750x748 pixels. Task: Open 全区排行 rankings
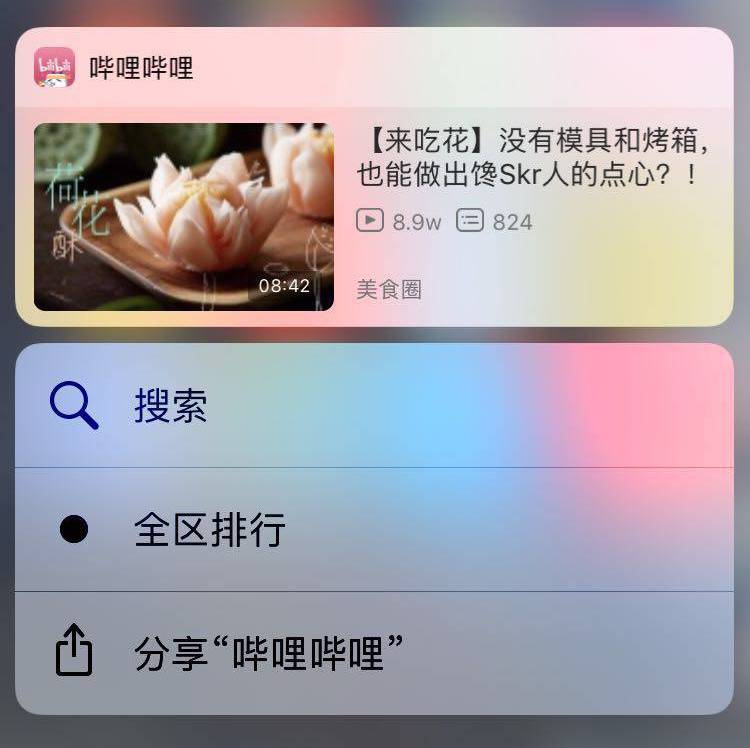coord(374,529)
